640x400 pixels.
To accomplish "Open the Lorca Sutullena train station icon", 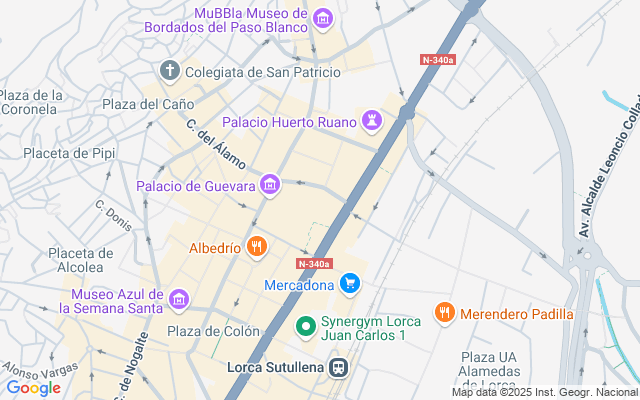I will pos(338,367).
